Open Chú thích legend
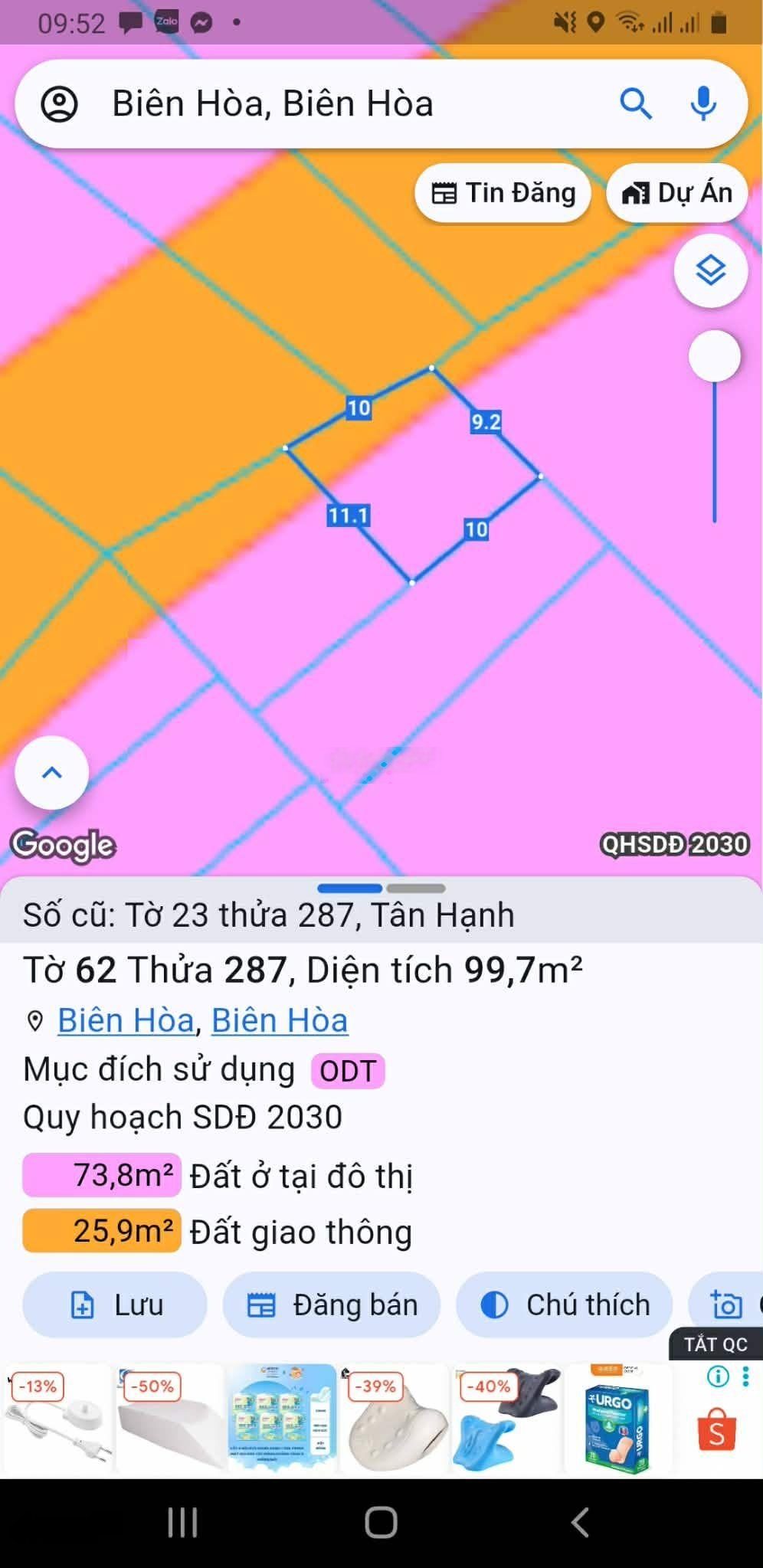The height and width of the screenshot is (1568, 763). coord(565,1304)
